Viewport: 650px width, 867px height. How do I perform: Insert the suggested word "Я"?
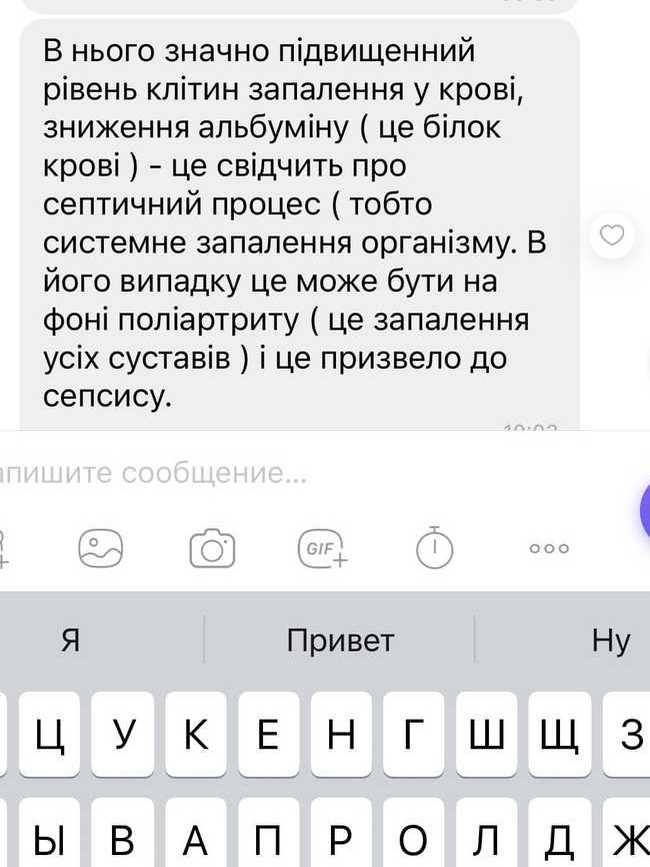(x=70, y=640)
